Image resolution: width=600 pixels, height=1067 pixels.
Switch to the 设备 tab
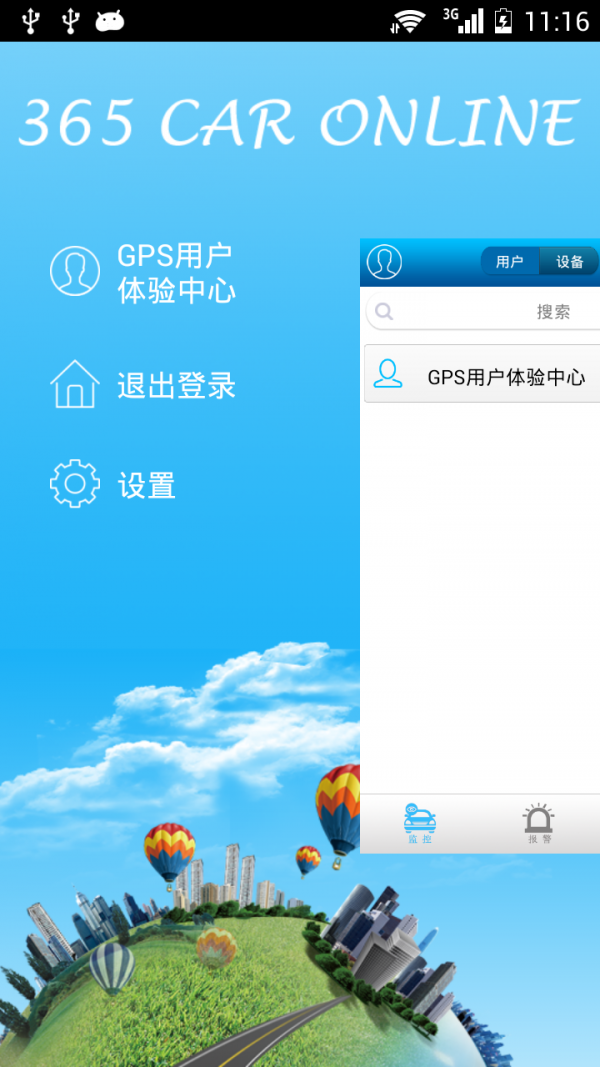(x=569, y=262)
